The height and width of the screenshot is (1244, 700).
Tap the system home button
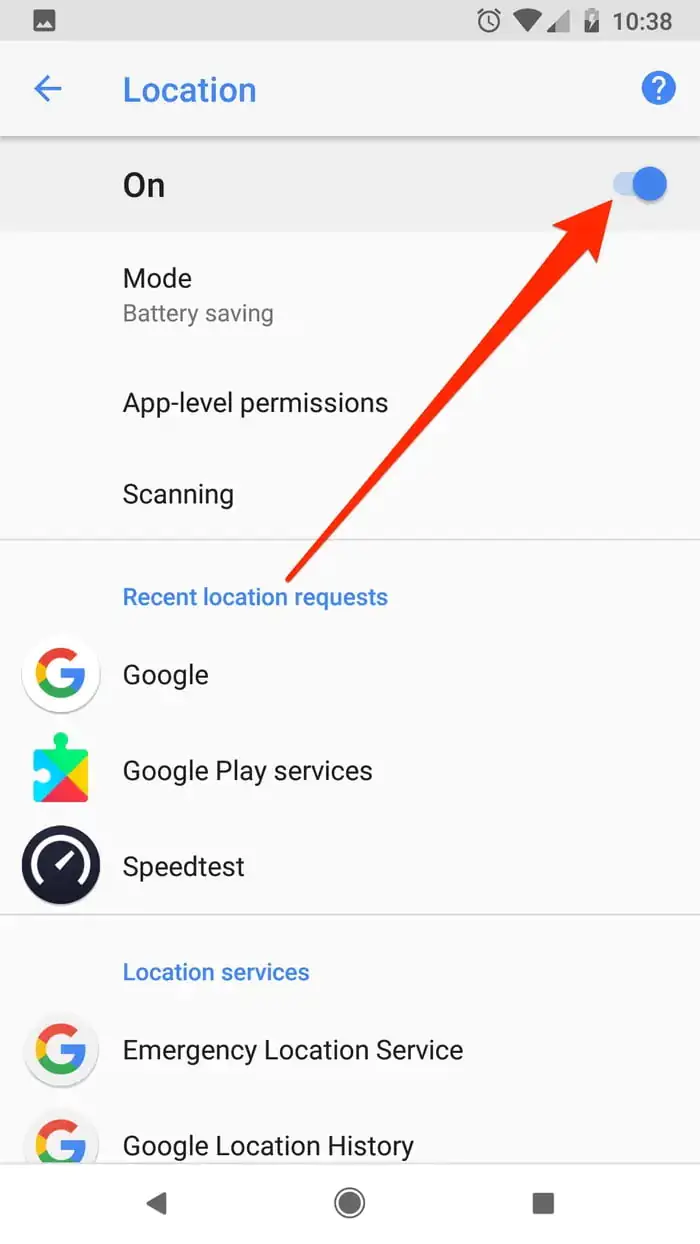coord(350,1203)
